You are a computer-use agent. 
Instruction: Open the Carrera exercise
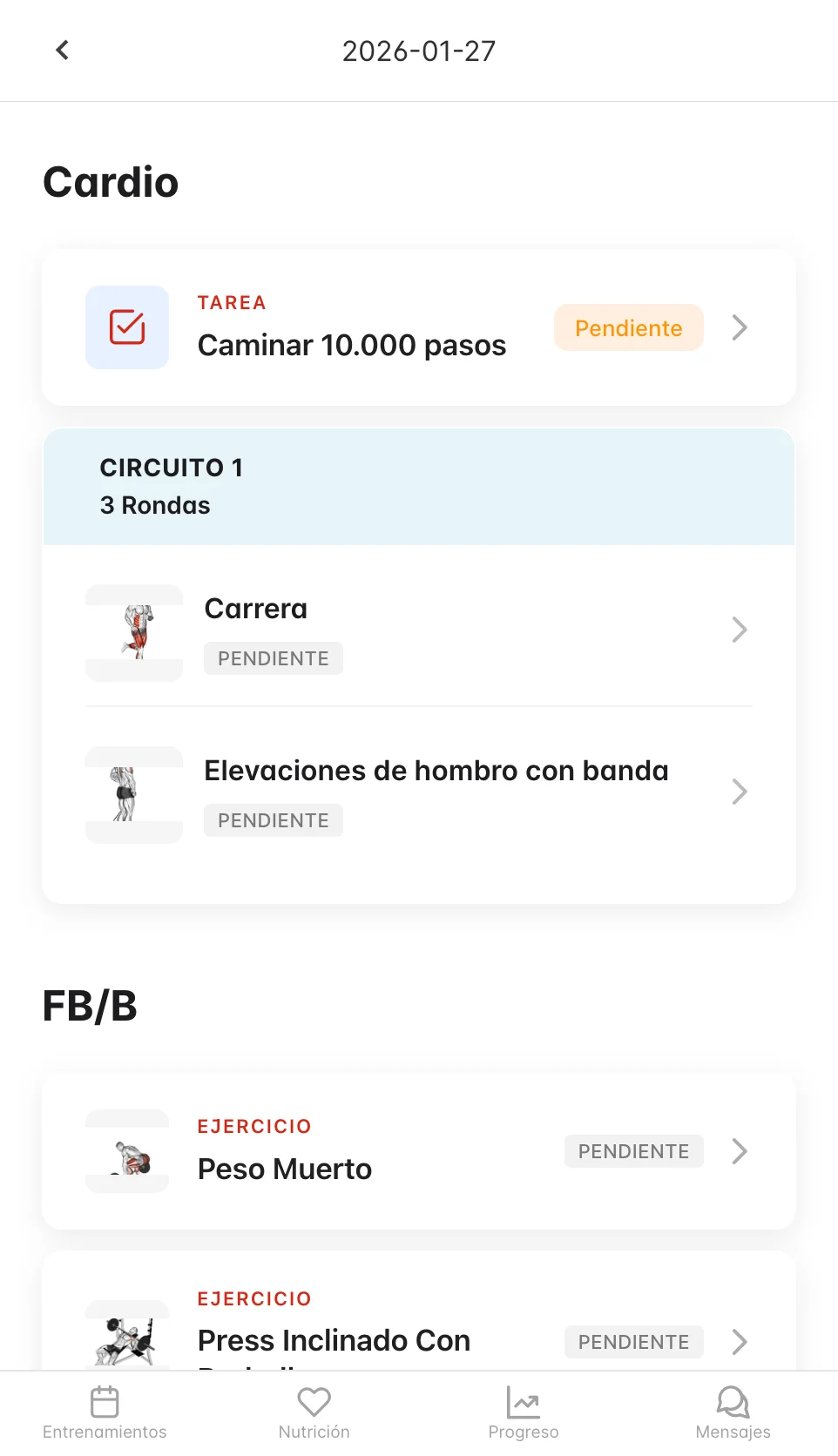pos(419,631)
